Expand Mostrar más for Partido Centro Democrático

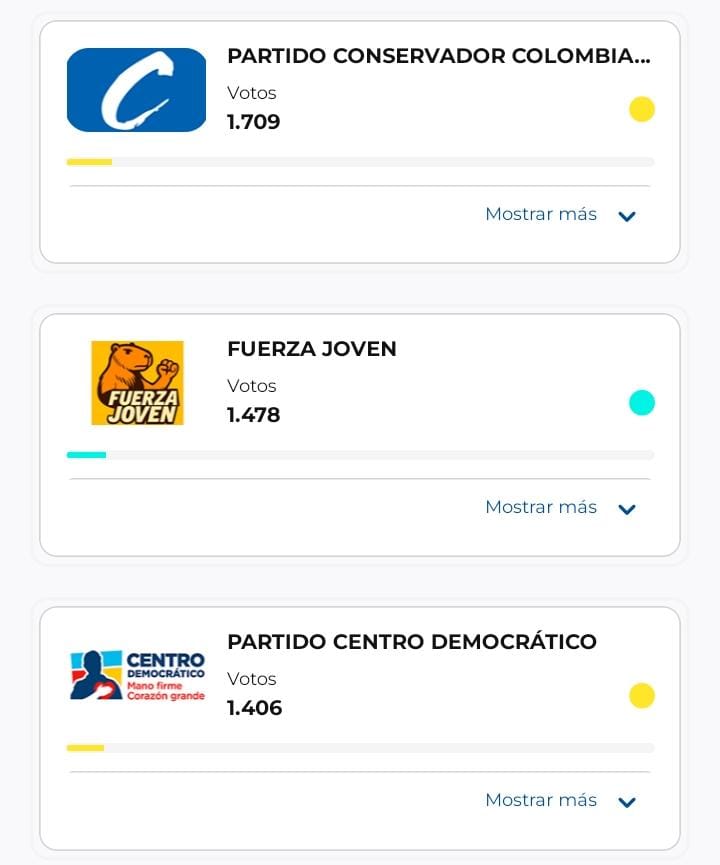tap(560, 801)
